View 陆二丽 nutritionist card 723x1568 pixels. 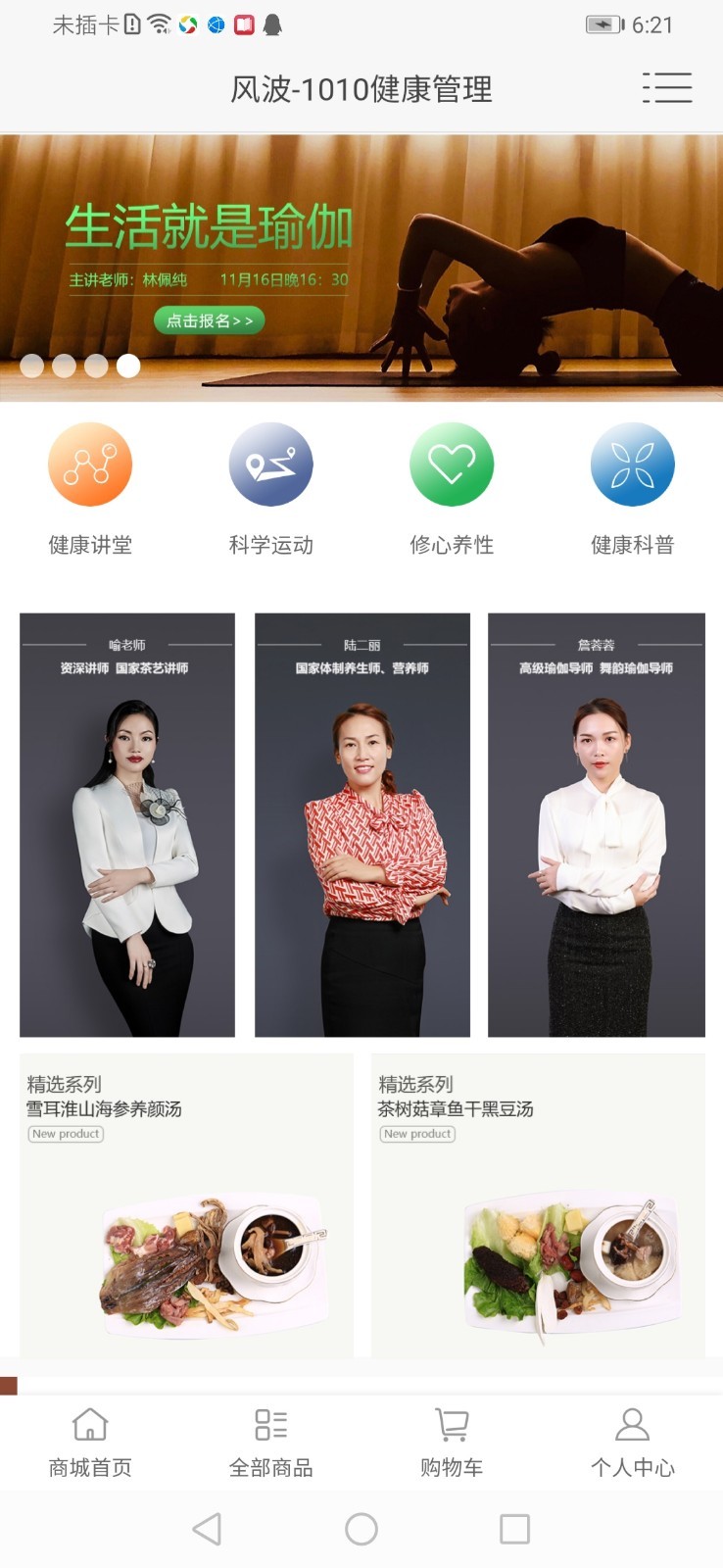click(362, 824)
